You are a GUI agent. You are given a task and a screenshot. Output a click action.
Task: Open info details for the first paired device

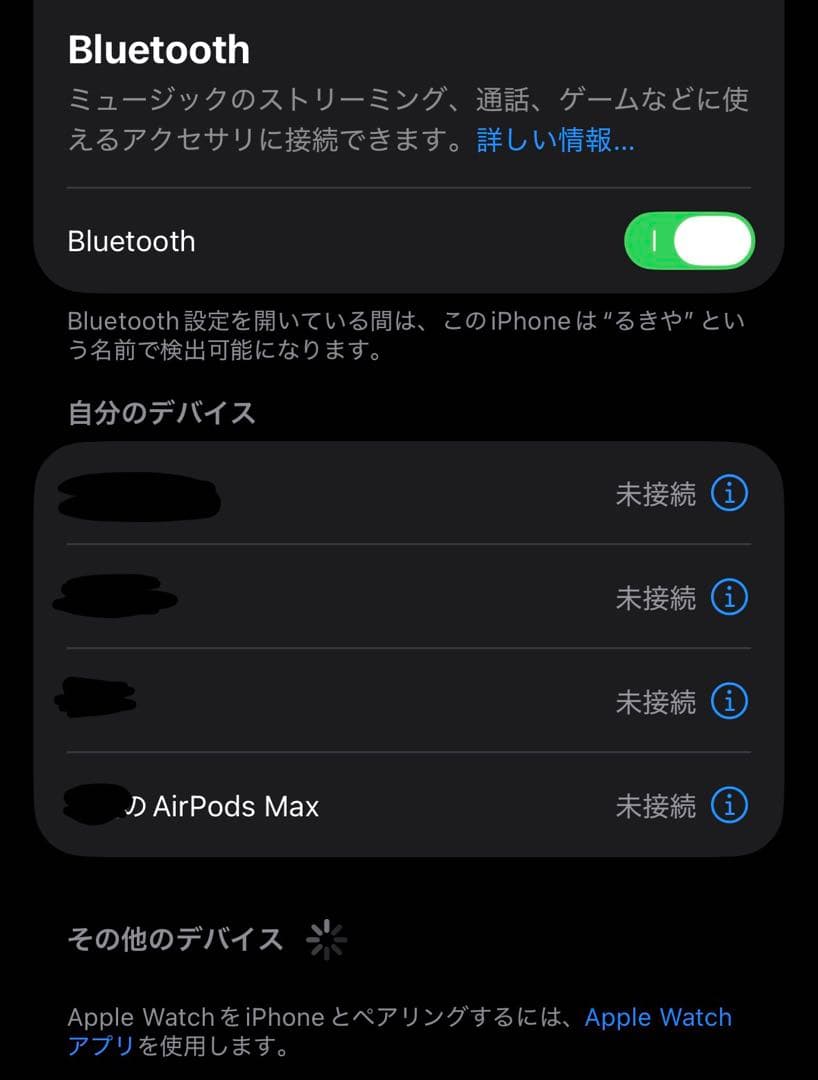[x=730, y=493]
